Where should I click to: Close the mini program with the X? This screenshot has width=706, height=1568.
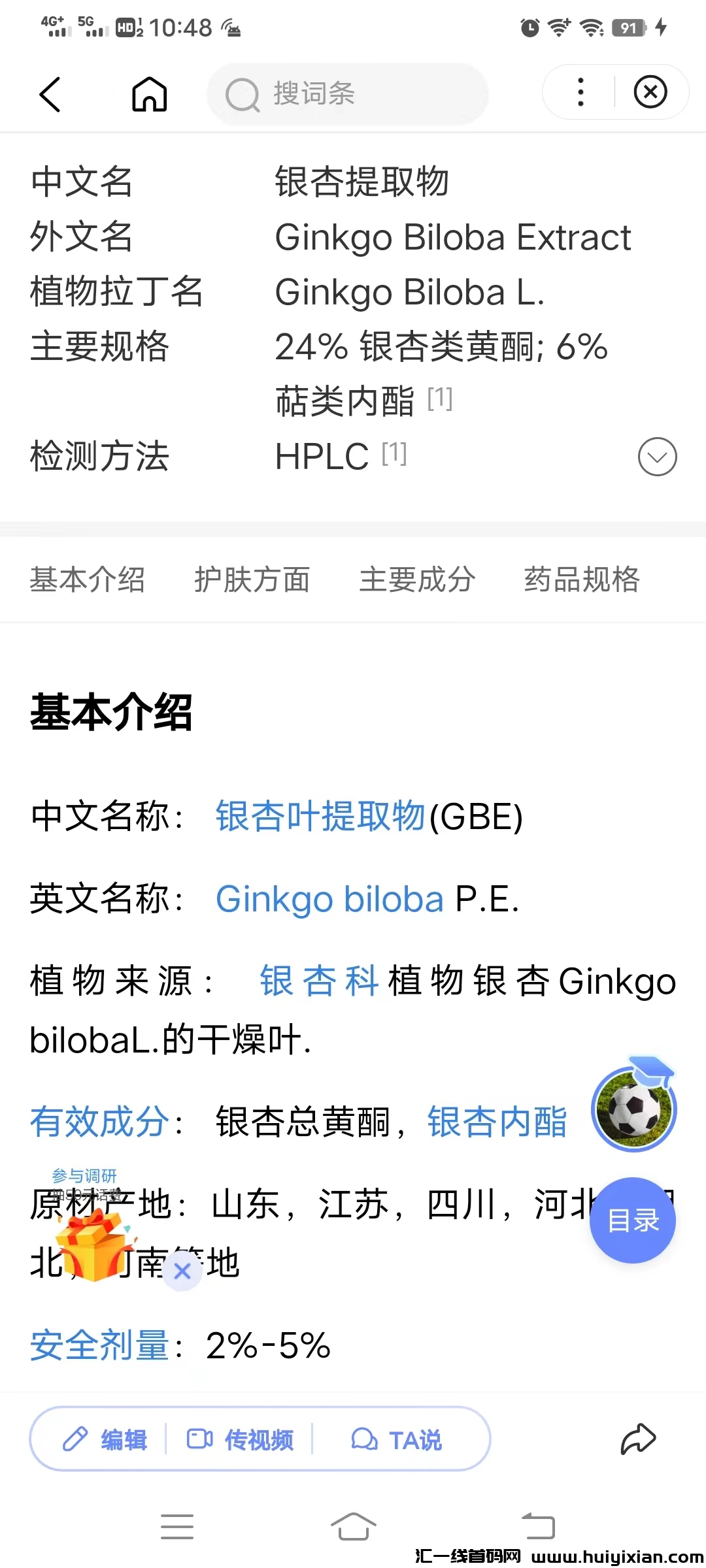click(650, 92)
